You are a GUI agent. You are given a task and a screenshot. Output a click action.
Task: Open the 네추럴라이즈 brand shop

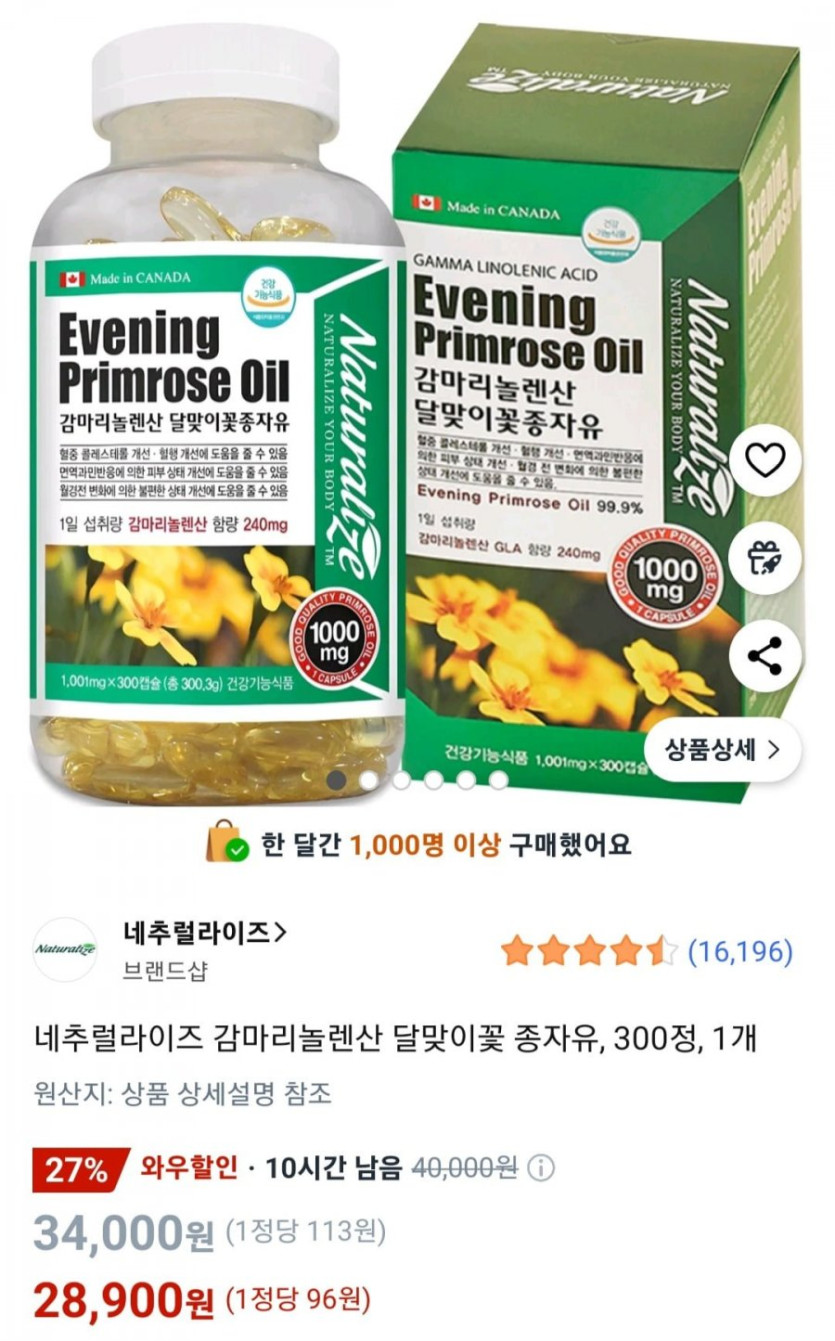click(204, 934)
